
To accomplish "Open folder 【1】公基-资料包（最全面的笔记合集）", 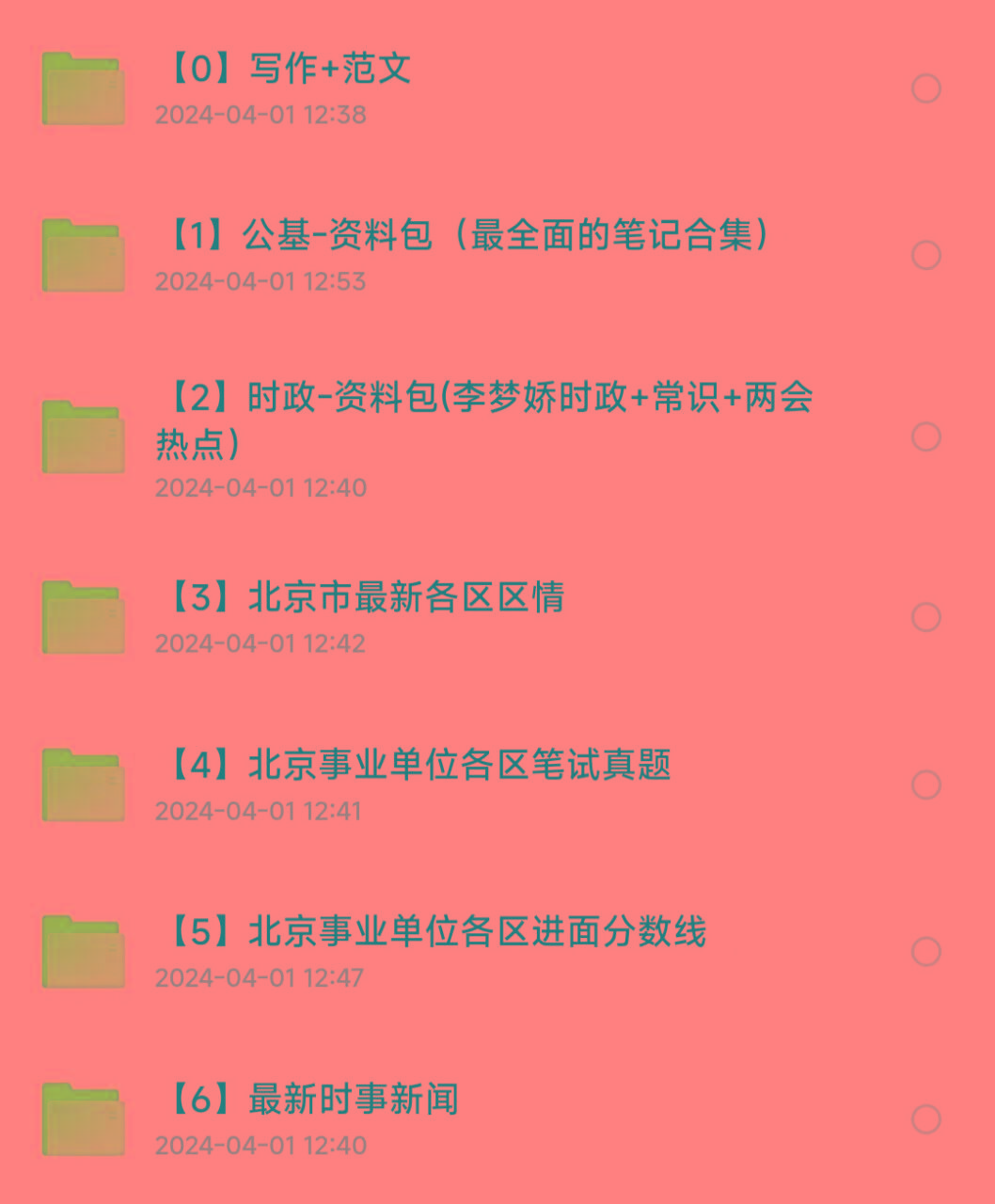I will pos(470,234).
